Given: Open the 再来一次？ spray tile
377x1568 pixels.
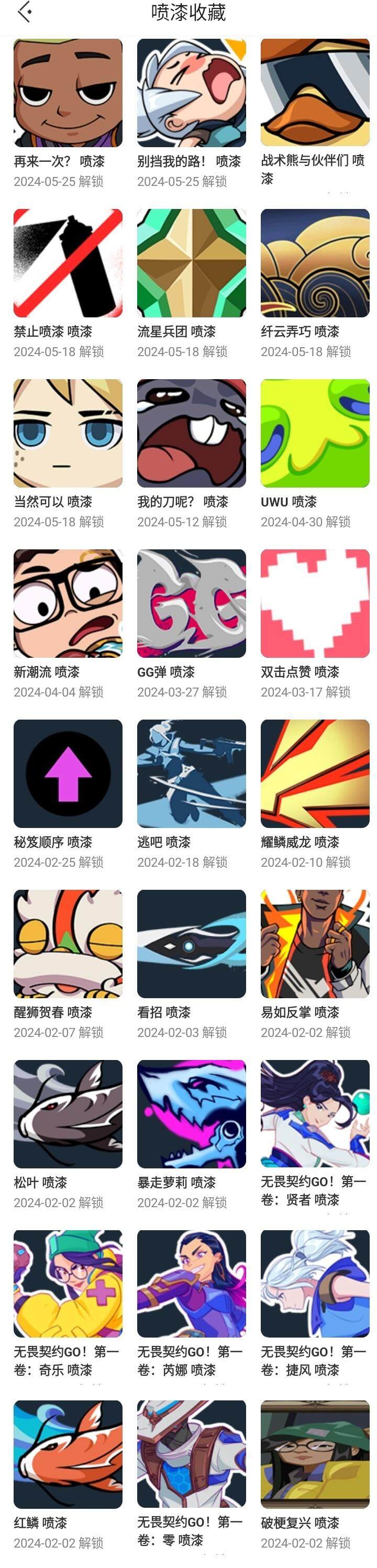Looking at the screenshot, I should point(68,93).
